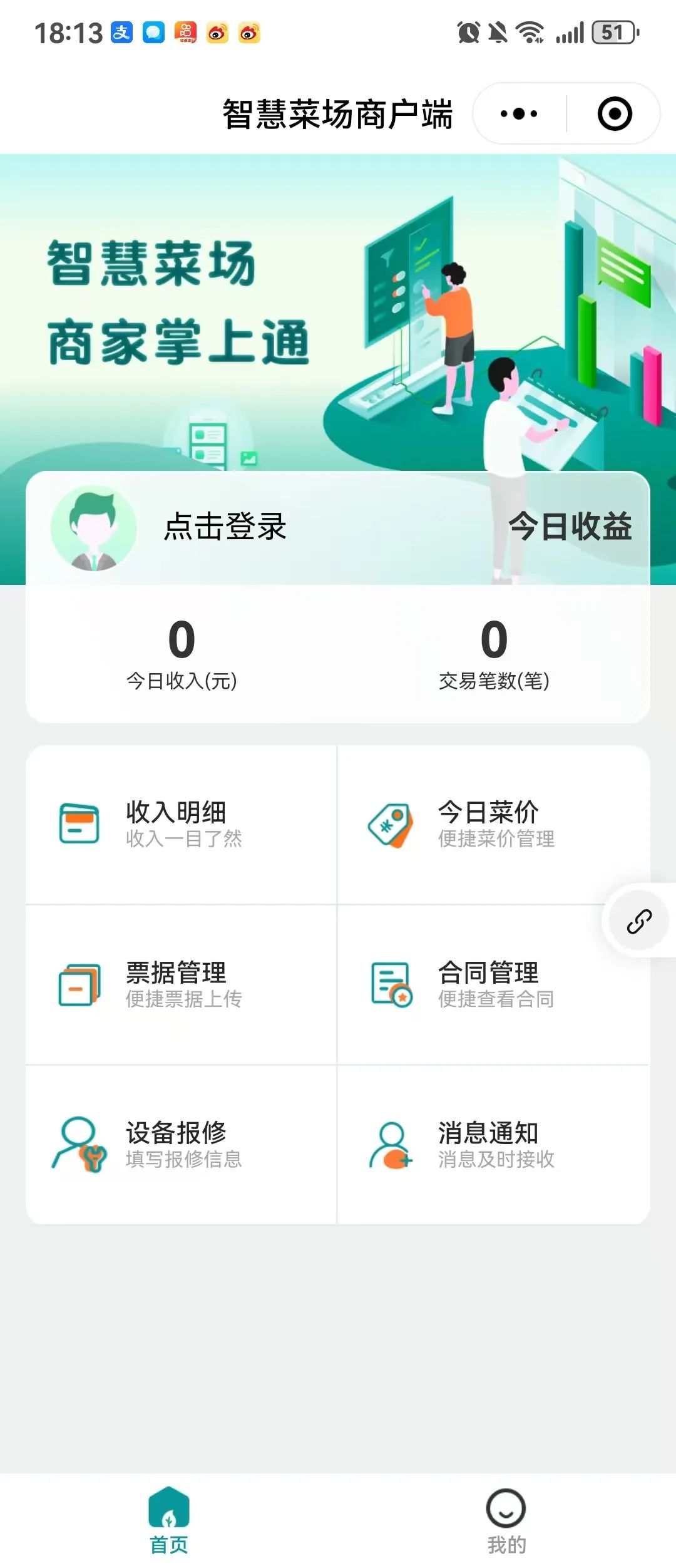The height and width of the screenshot is (1568, 676).
Task: Go to 票据管理 receipt upload
Action: tap(181, 984)
